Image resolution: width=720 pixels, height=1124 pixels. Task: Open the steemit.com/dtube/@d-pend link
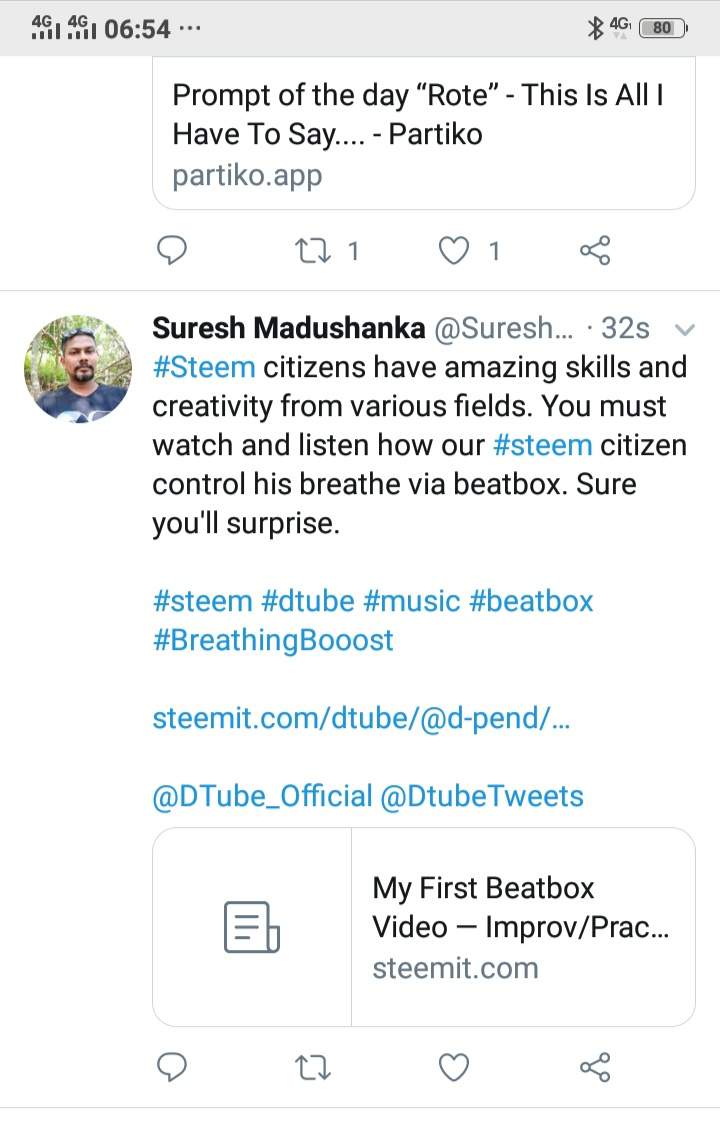(x=361, y=718)
